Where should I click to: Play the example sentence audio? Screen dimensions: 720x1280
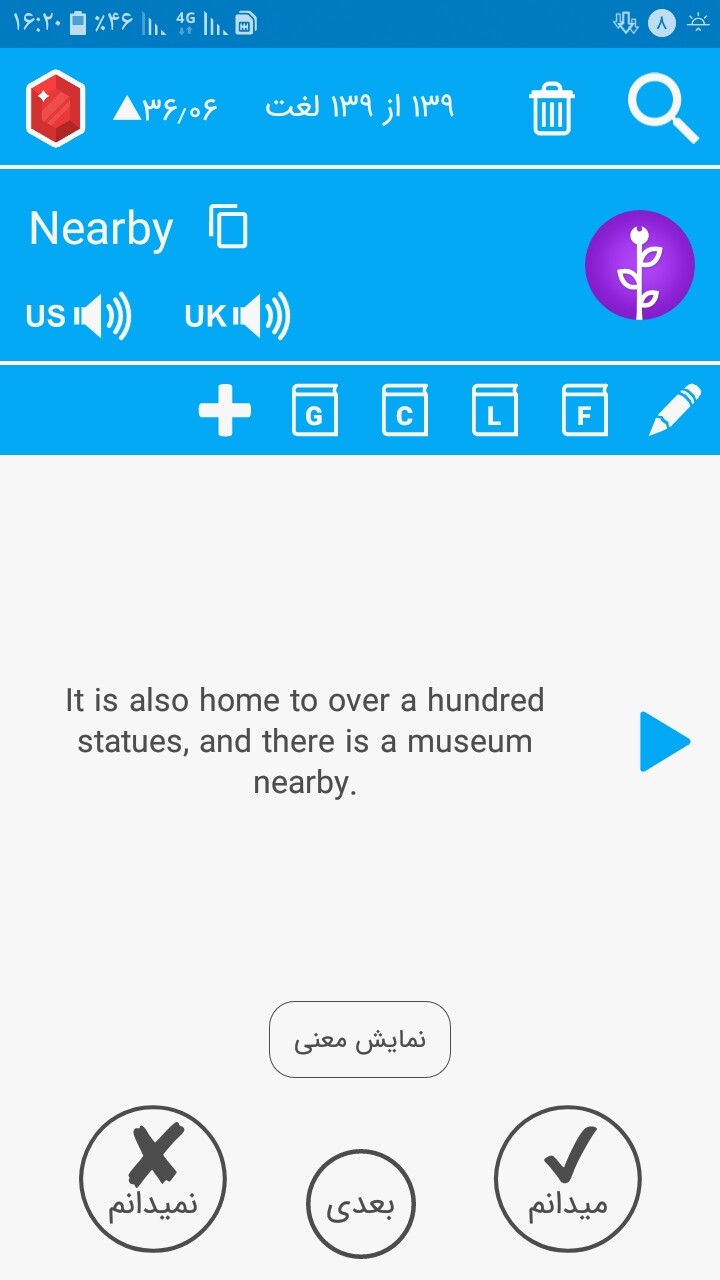tap(665, 742)
